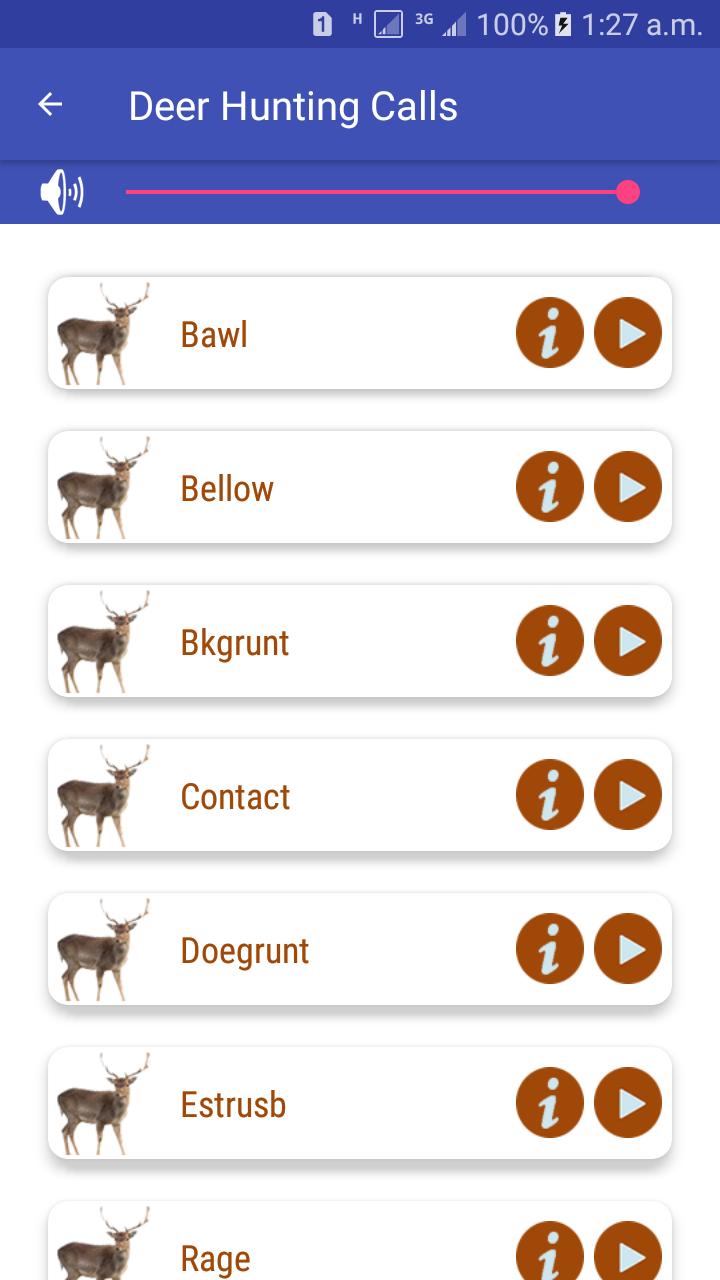Image resolution: width=720 pixels, height=1280 pixels.
Task: Show info about the Bellow call
Action: [550, 487]
